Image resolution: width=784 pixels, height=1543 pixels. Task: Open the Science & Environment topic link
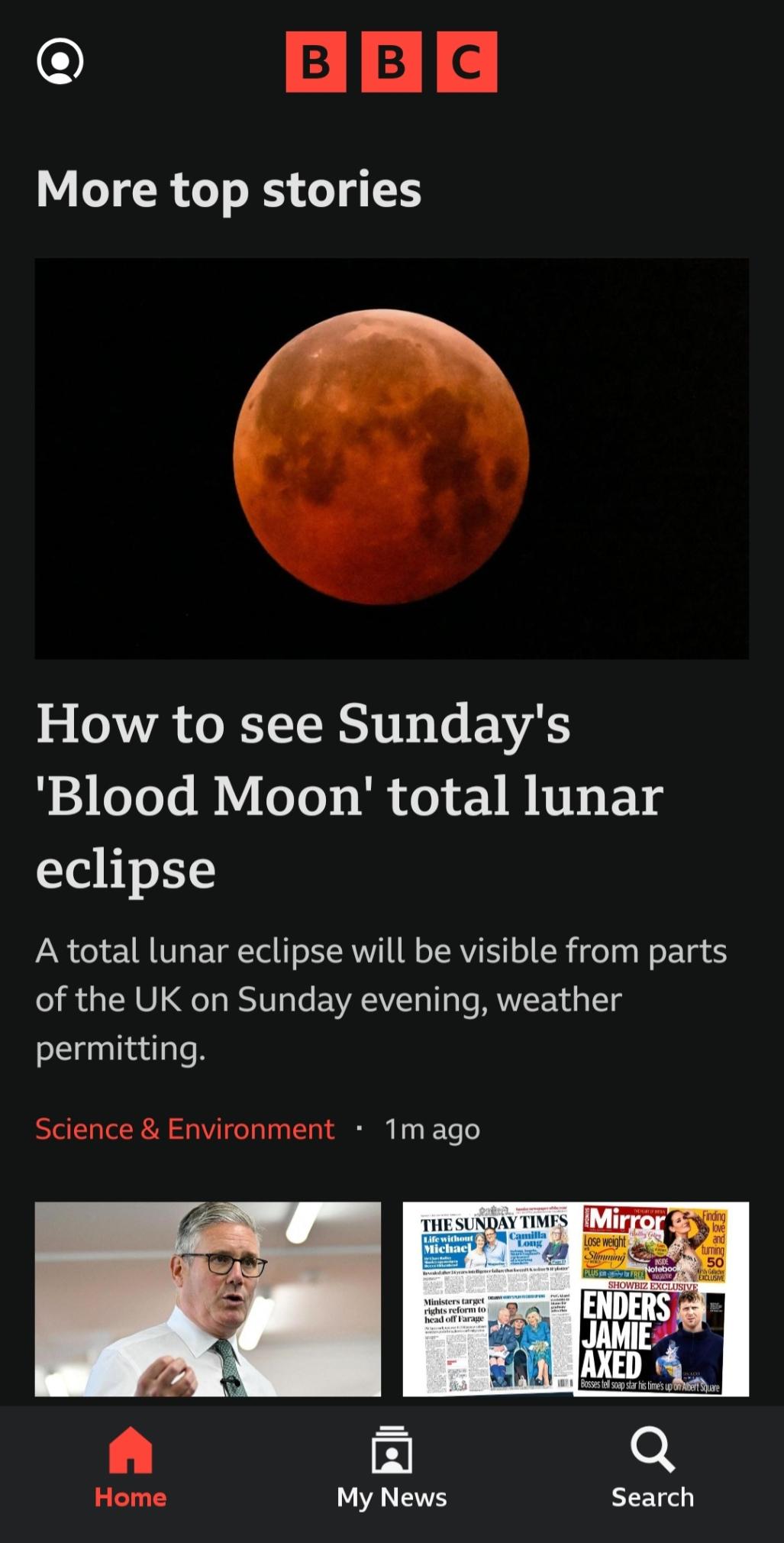pyautogui.click(x=185, y=1128)
